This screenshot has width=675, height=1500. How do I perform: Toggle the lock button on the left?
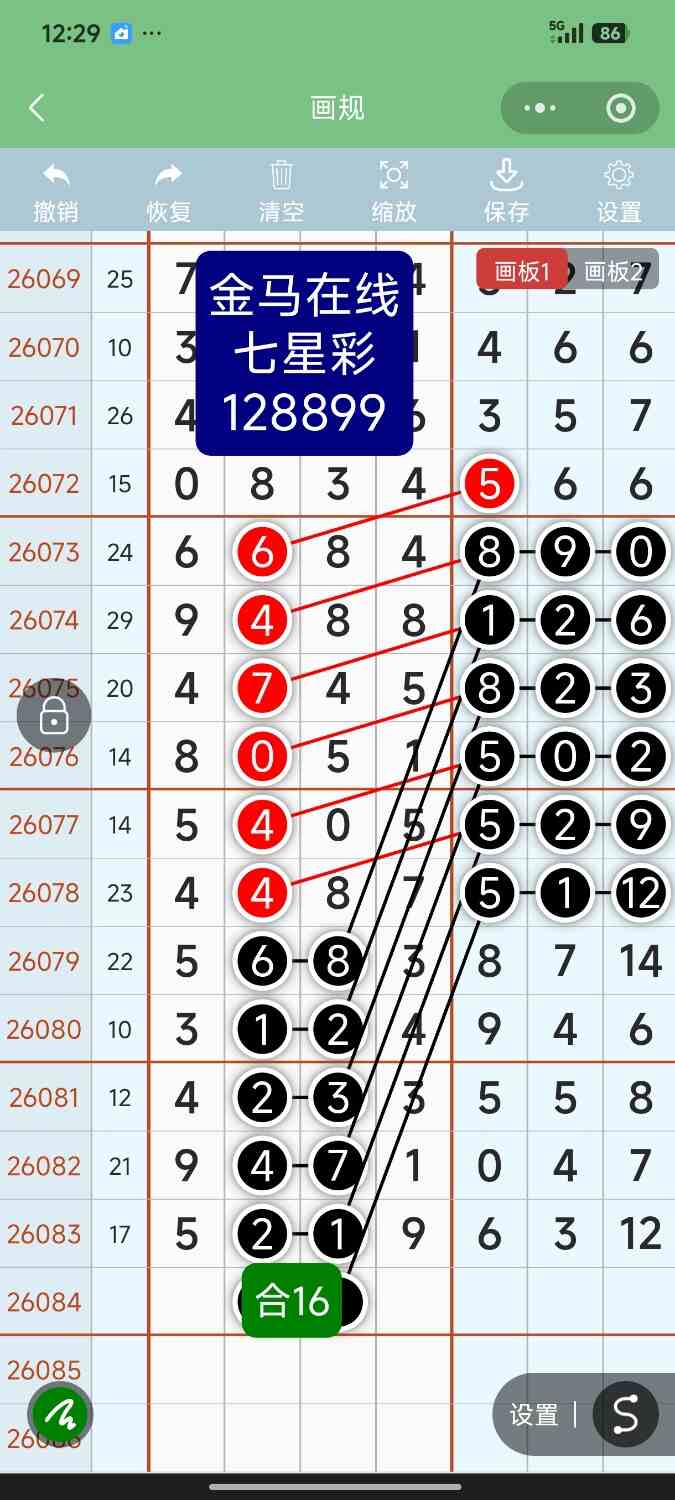point(54,716)
